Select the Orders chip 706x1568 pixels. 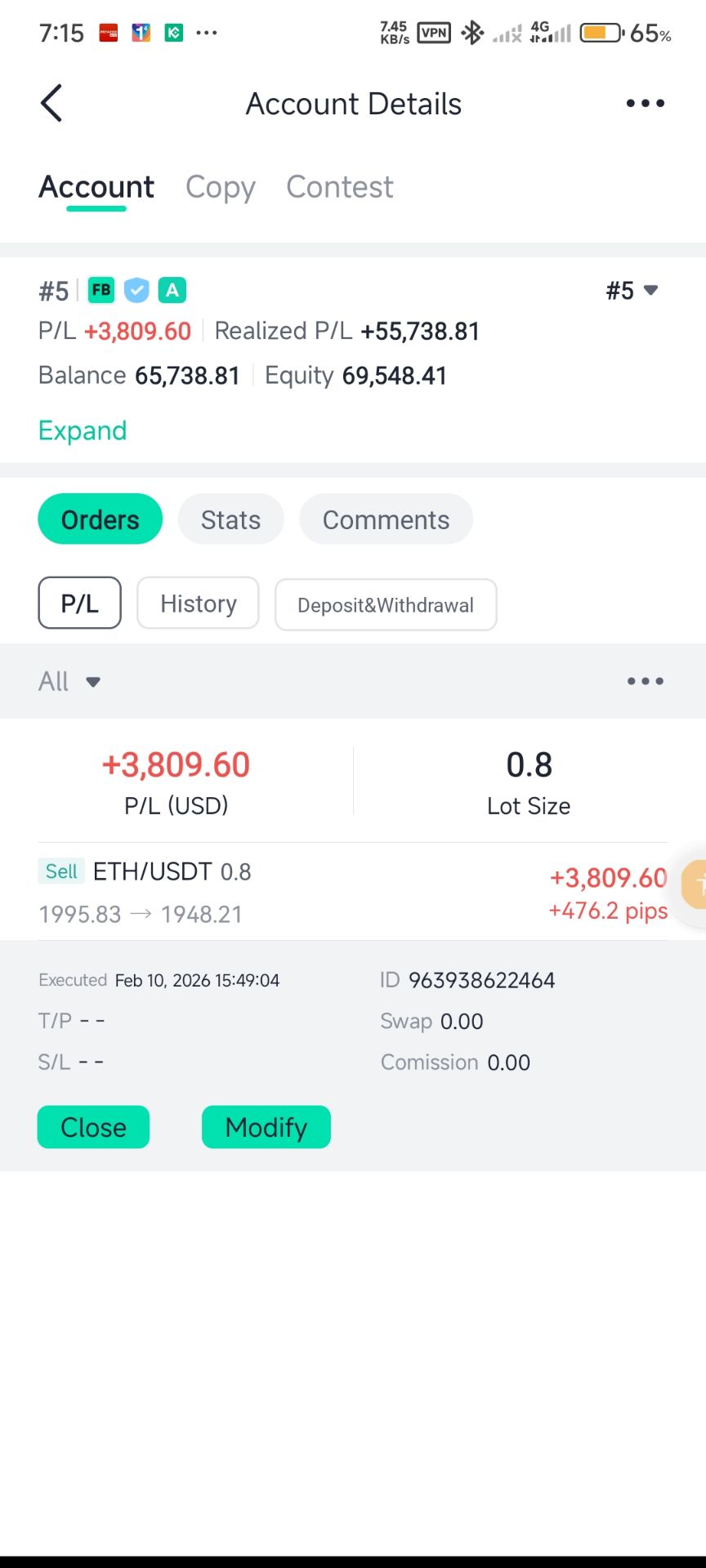[x=100, y=519]
